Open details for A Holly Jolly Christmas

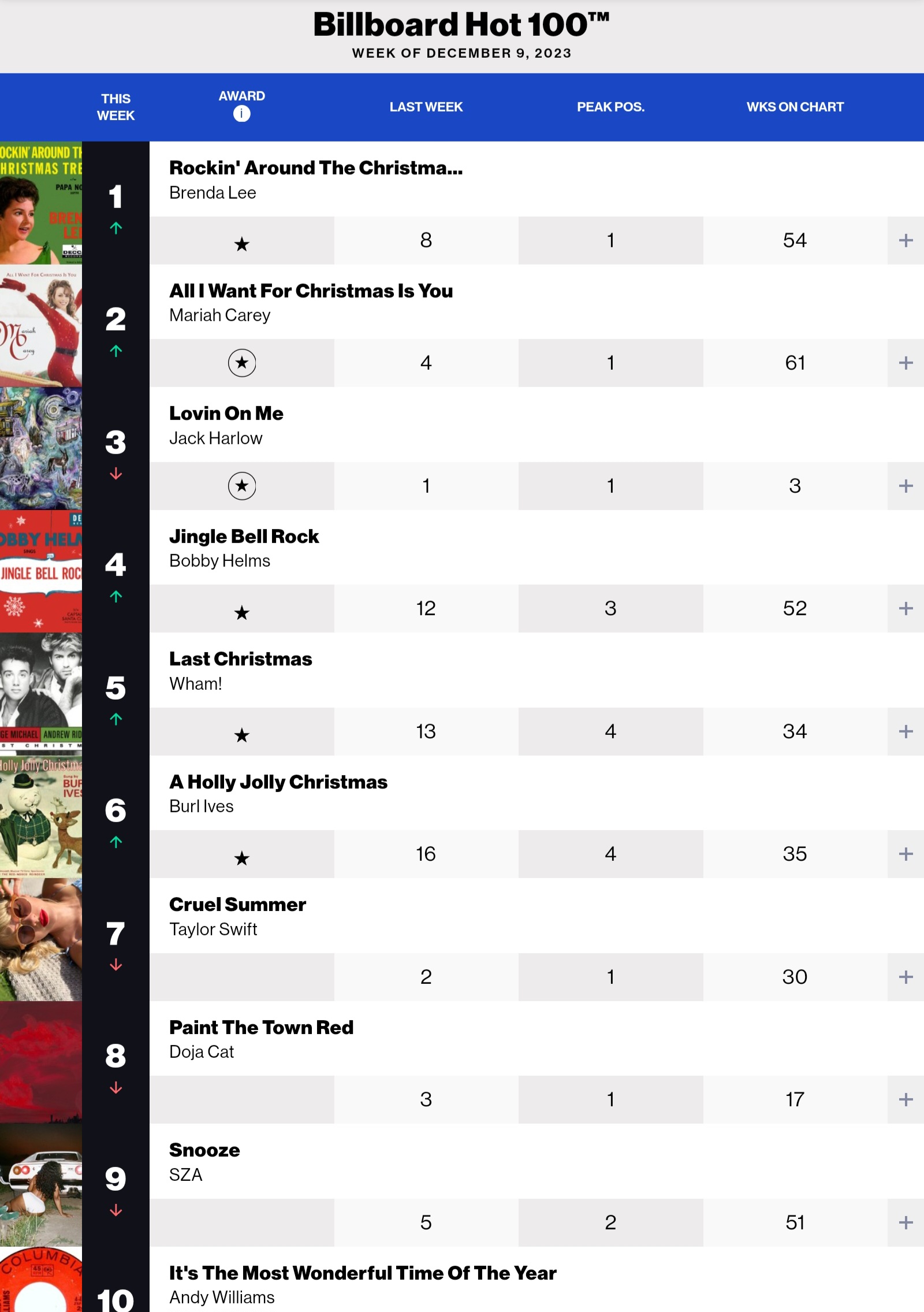906,854
